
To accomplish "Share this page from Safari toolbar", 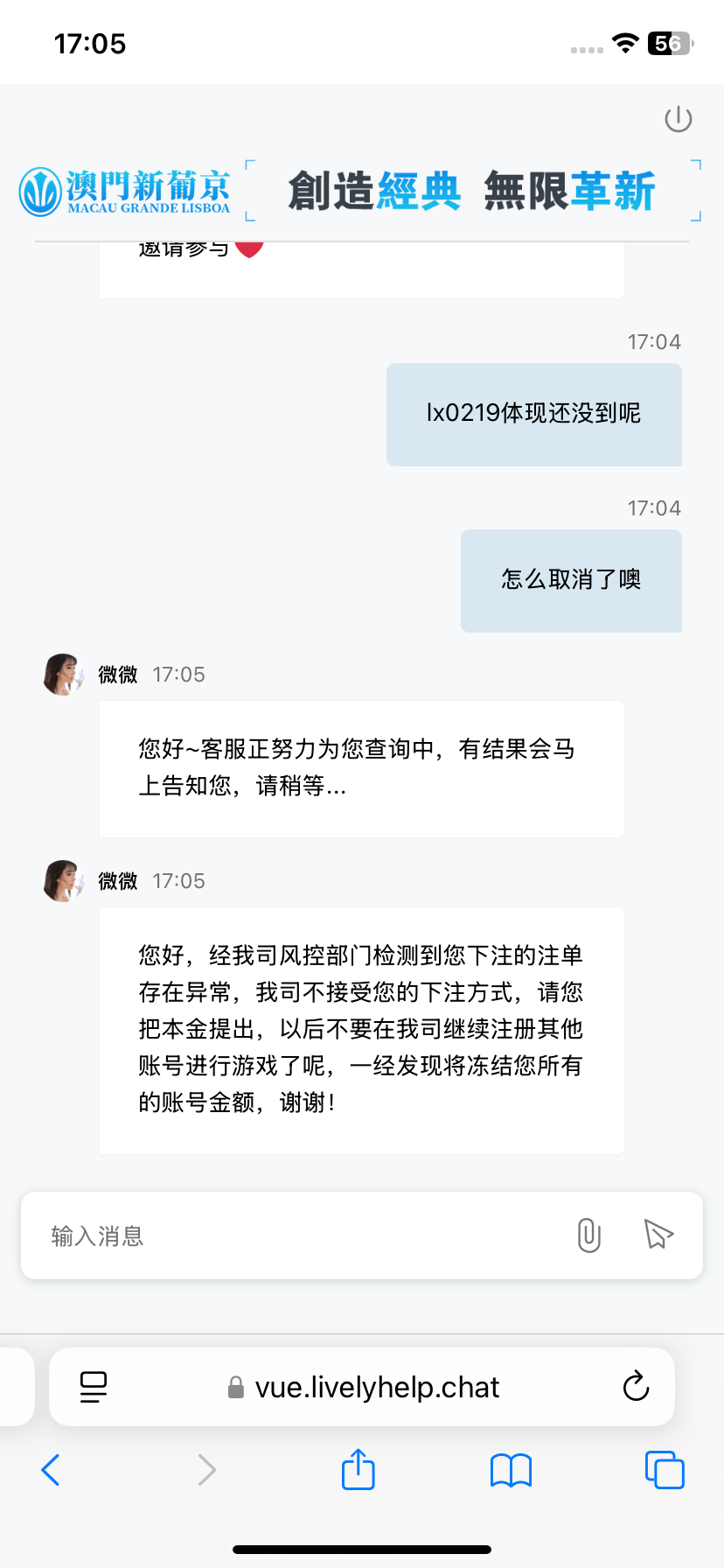I will tap(359, 1469).
